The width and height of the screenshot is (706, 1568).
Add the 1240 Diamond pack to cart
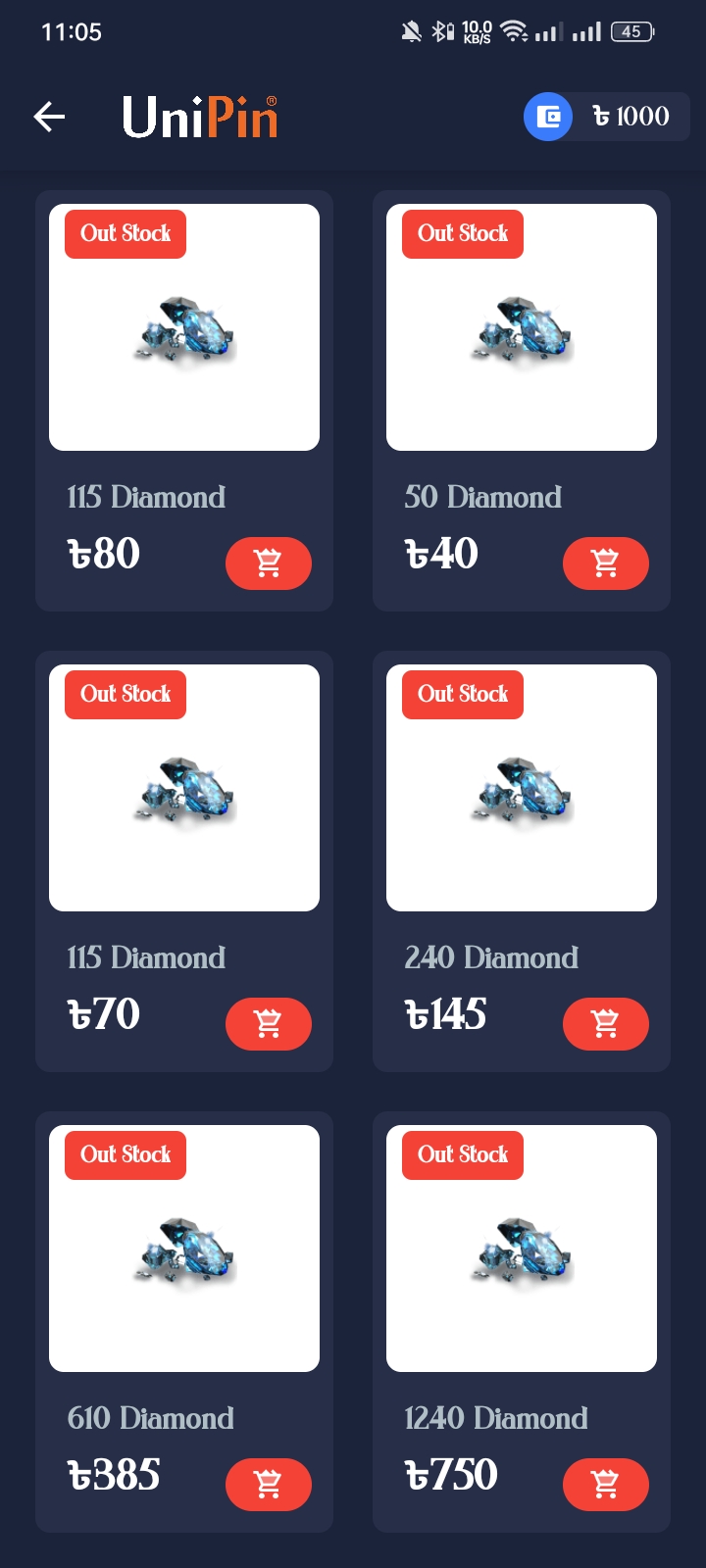click(x=606, y=1485)
